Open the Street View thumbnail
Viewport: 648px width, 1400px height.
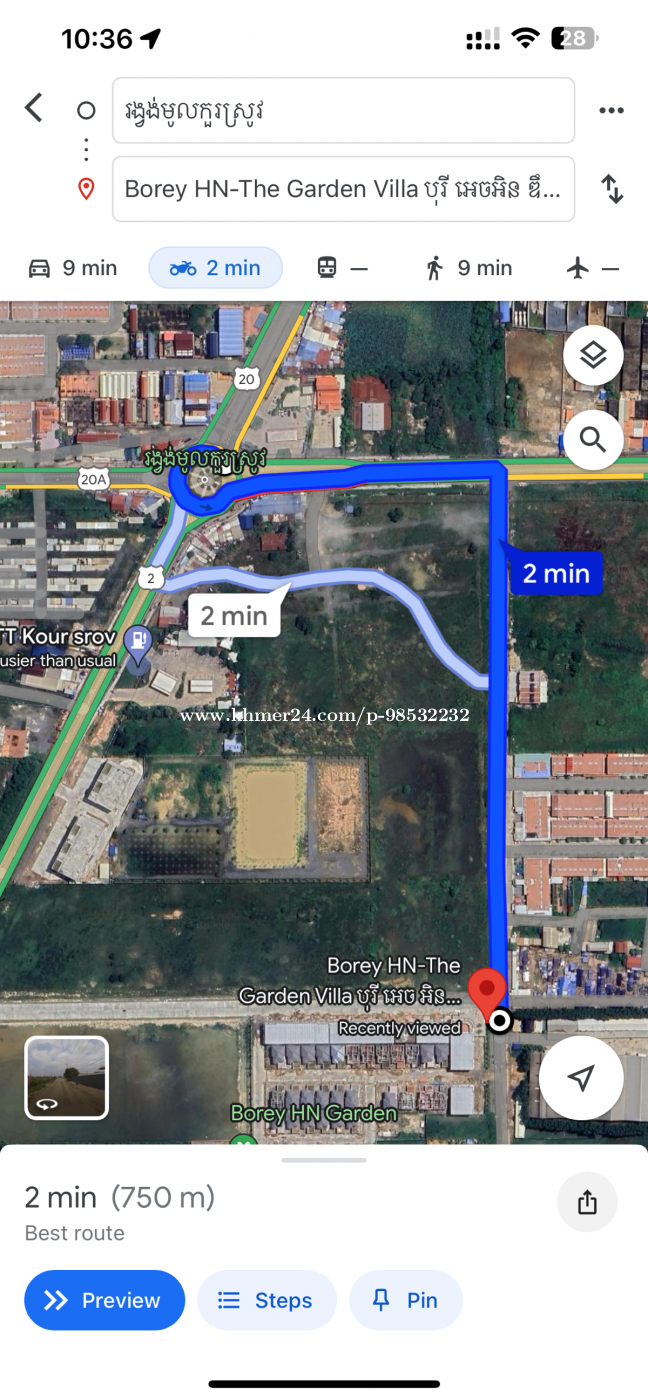pos(66,1077)
